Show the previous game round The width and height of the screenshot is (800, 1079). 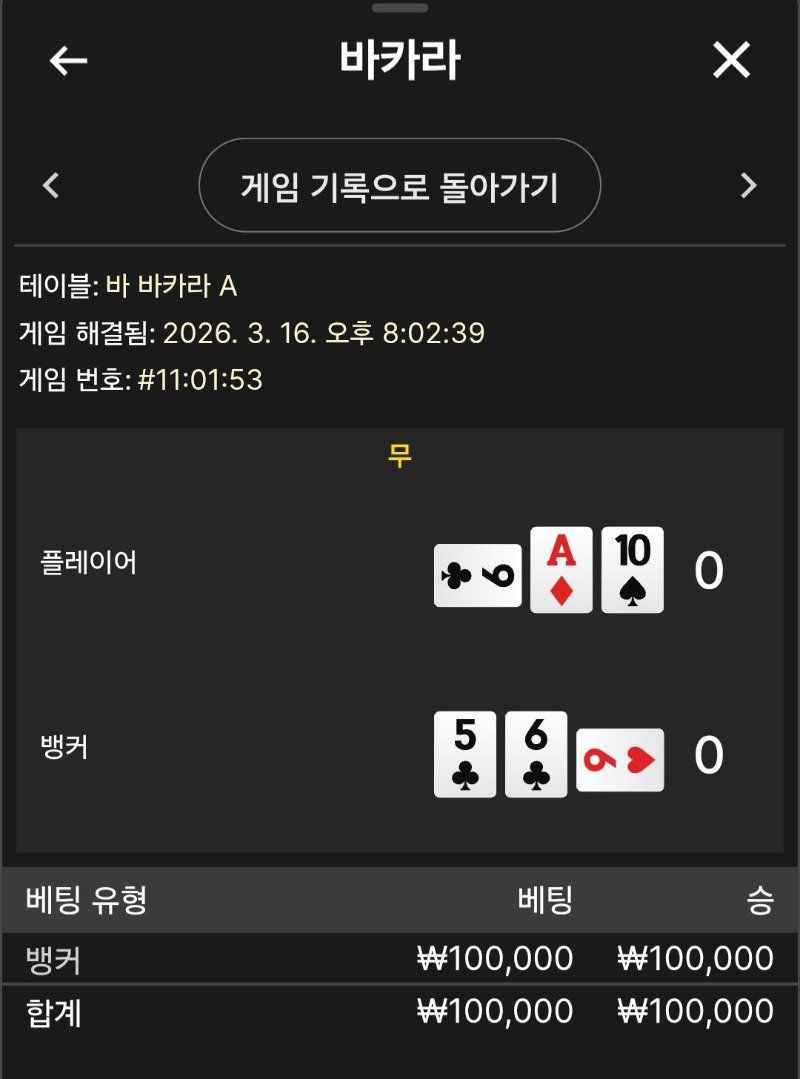point(52,186)
